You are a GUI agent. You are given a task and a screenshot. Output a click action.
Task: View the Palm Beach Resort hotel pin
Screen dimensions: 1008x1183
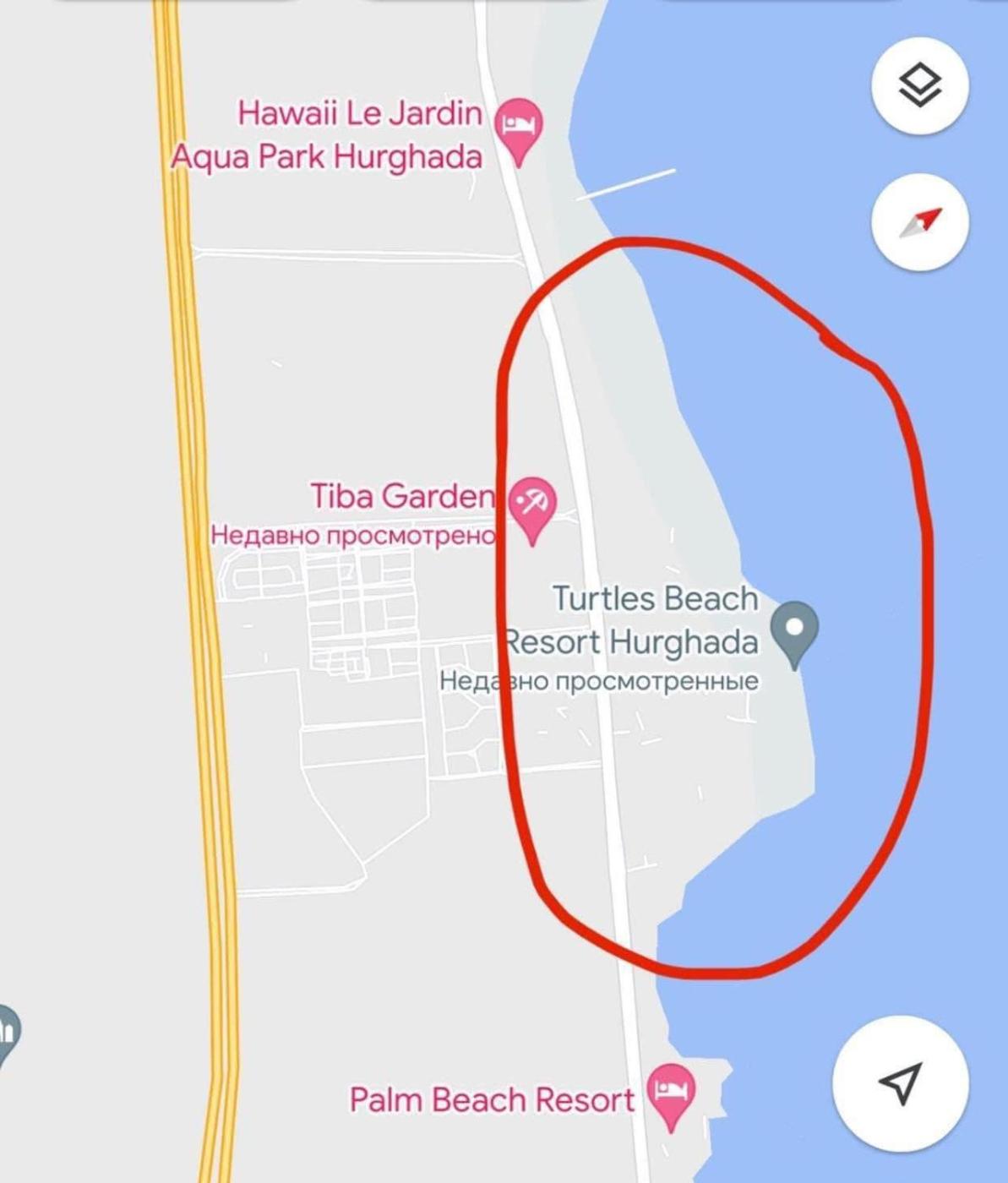pyautogui.click(x=671, y=1092)
